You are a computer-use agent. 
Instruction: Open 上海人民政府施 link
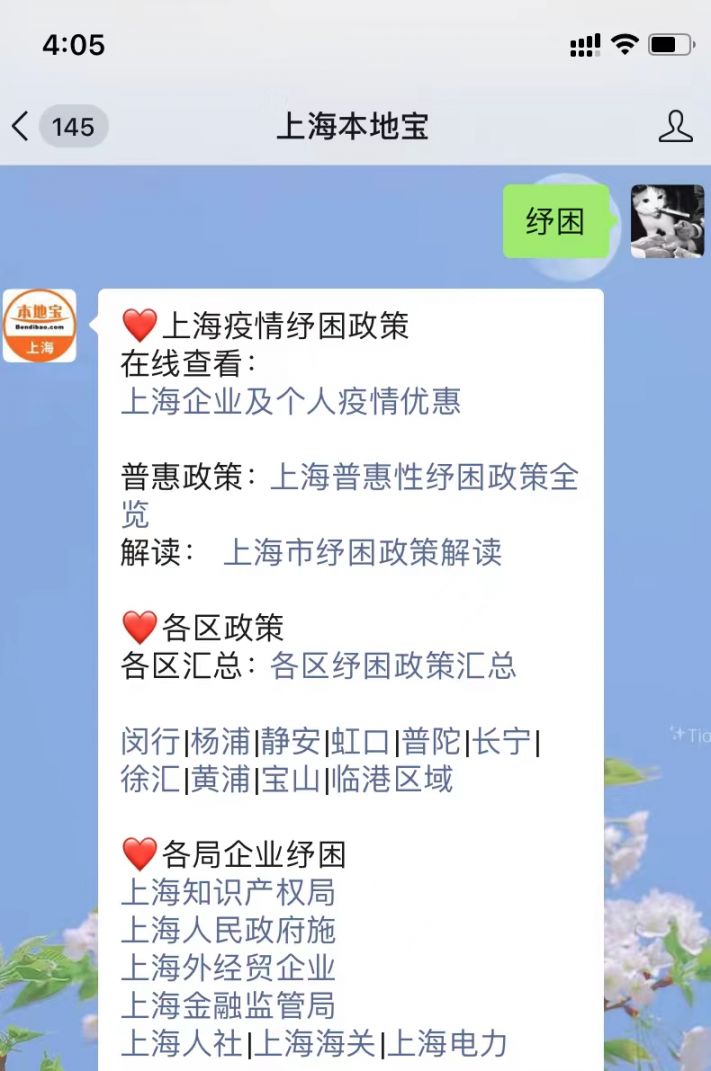[x=228, y=929]
